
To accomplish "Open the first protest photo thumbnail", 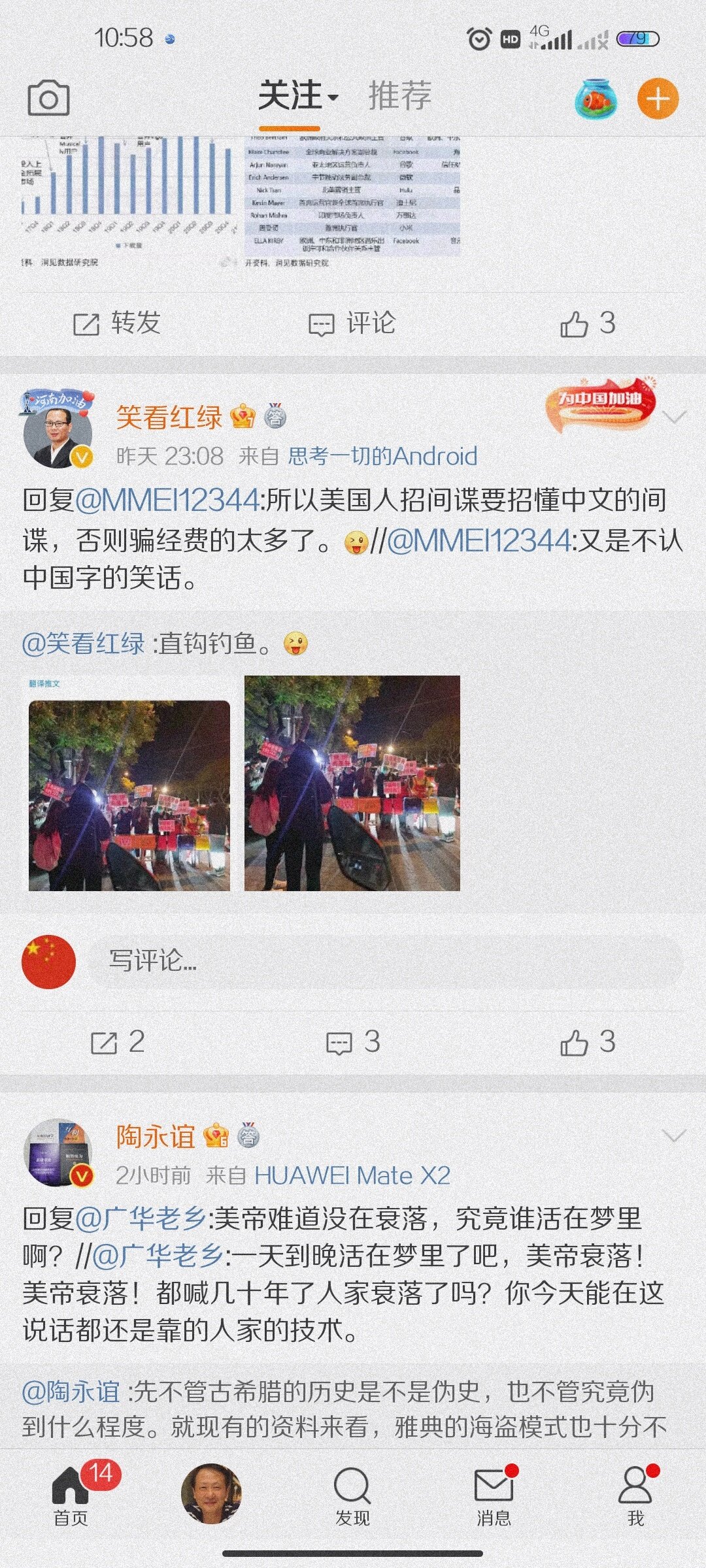I will (x=129, y=795).
